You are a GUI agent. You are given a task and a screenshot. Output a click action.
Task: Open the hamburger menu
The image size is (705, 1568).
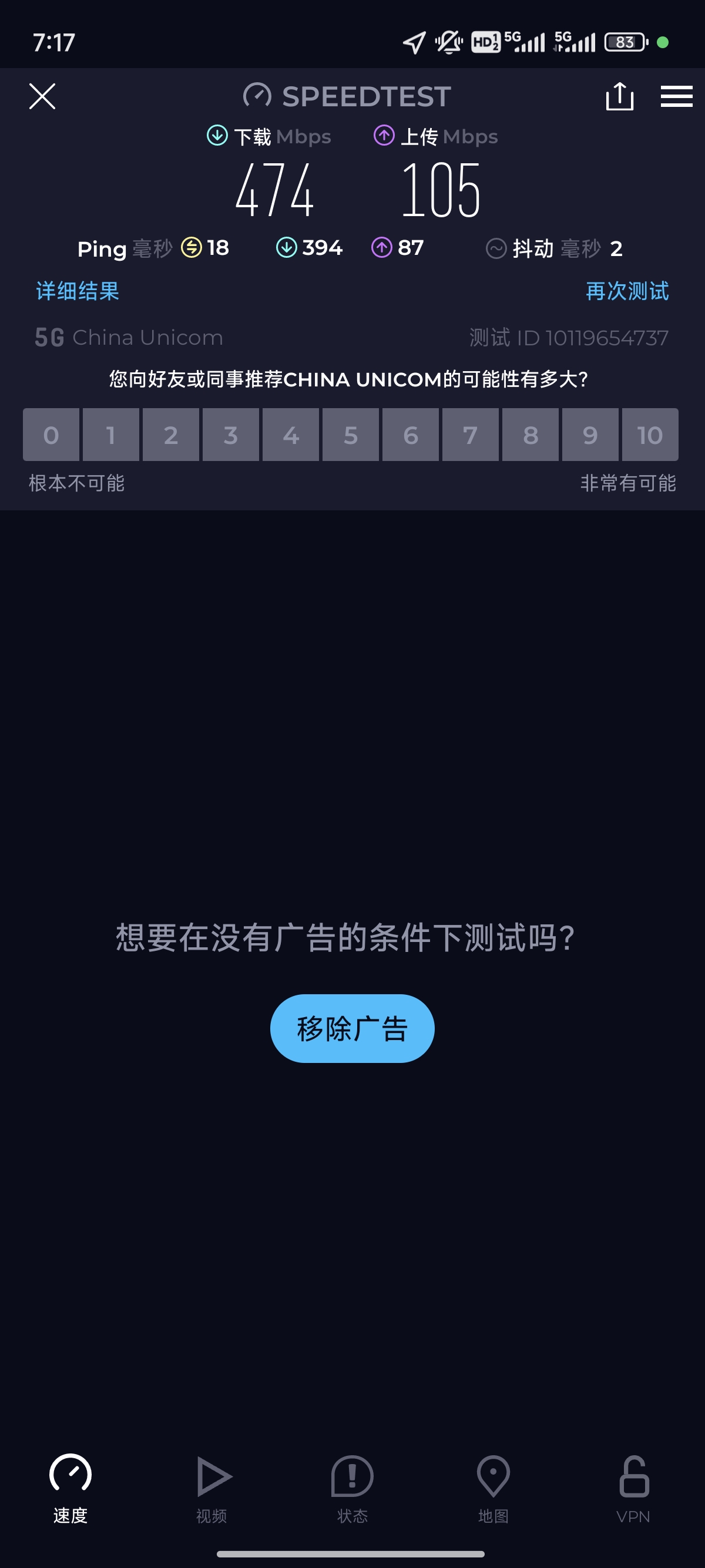pos(676,96)
